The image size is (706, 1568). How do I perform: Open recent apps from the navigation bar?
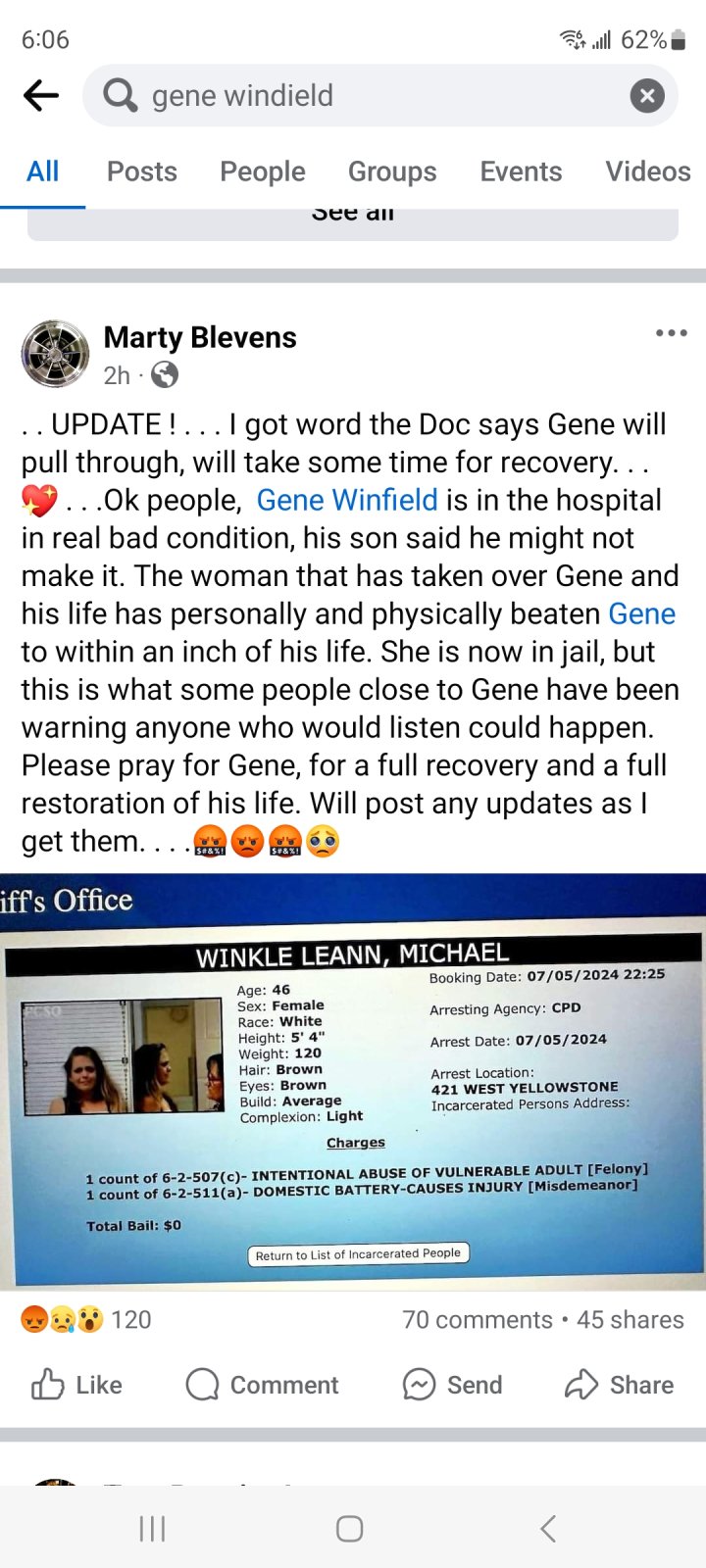[x=152, y=1529]
